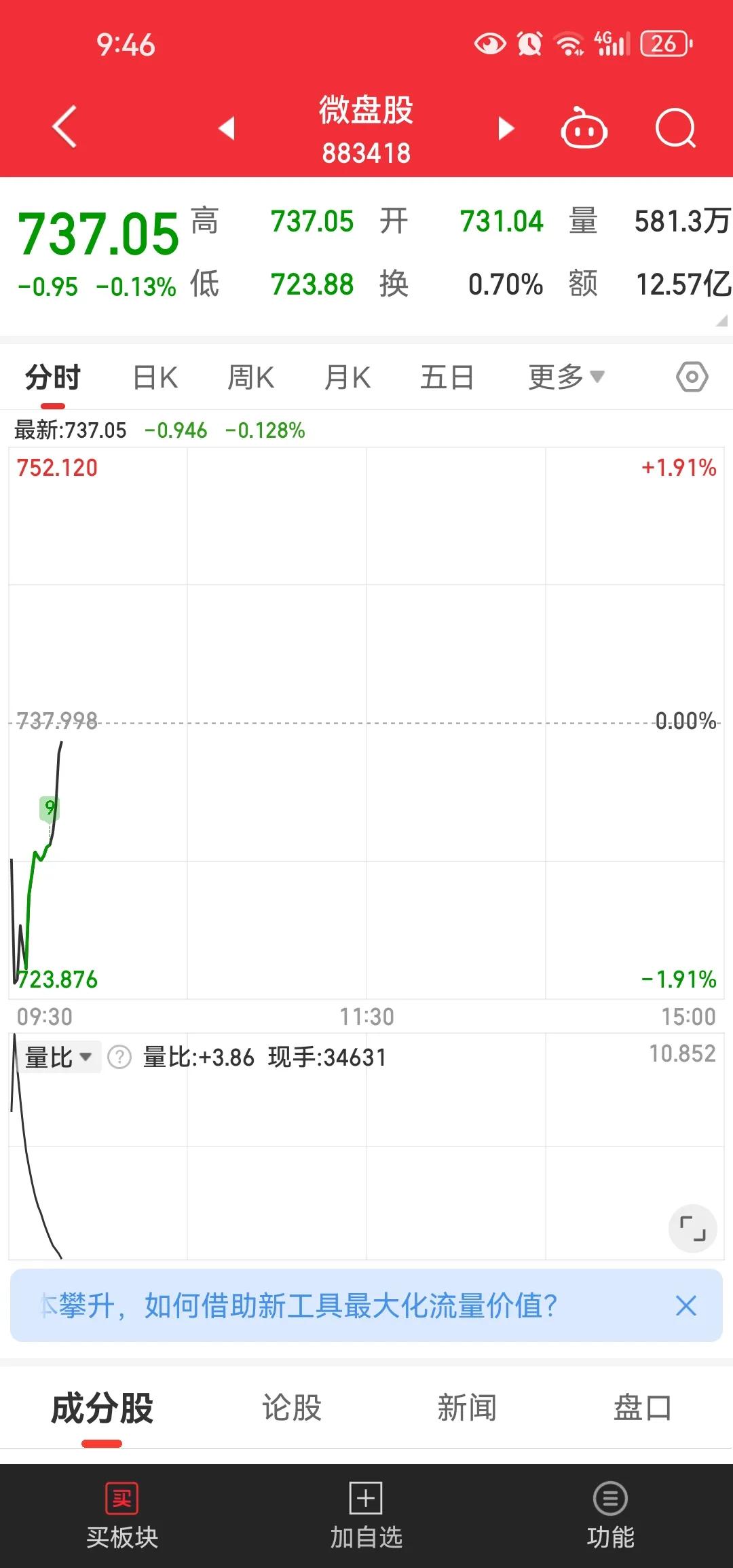The image size is (733, 1568).
Task: Tap the 加自选 plus icon
Action: point(365,1497)
